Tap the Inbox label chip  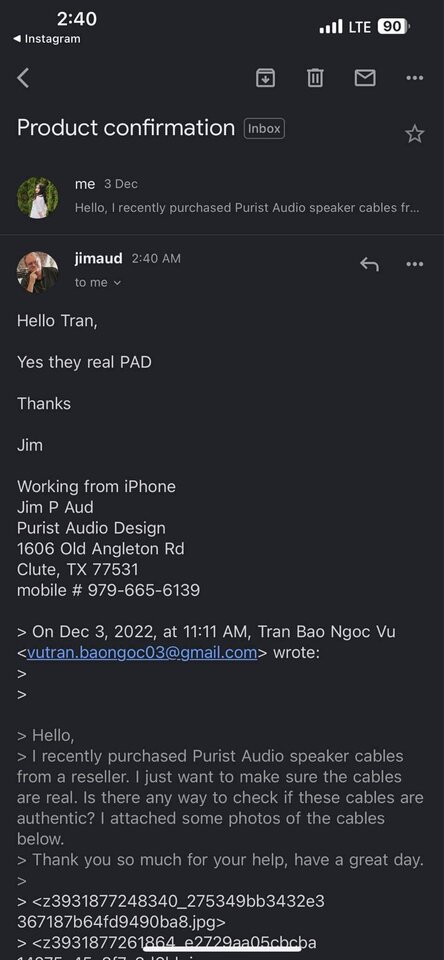pos(264,129)
